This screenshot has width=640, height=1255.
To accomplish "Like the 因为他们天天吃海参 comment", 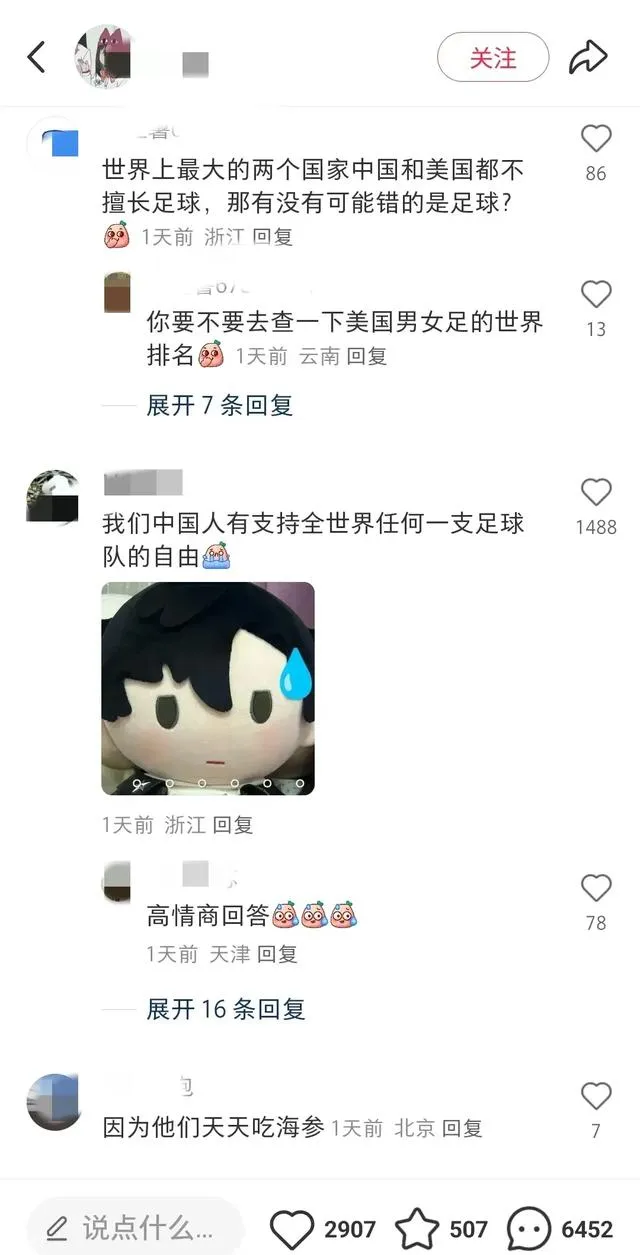I will click(x=596, y=1096).
